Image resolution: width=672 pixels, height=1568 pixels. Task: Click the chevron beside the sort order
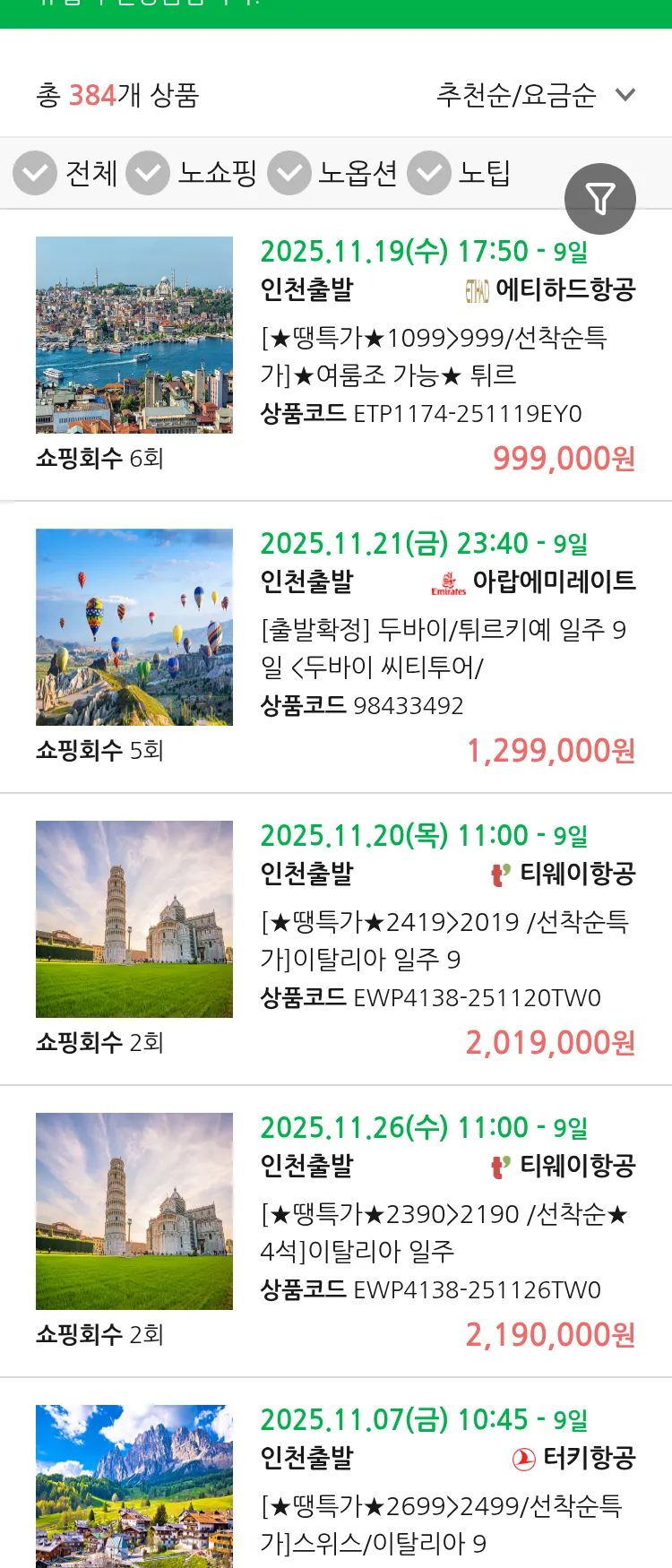(625, 93)
